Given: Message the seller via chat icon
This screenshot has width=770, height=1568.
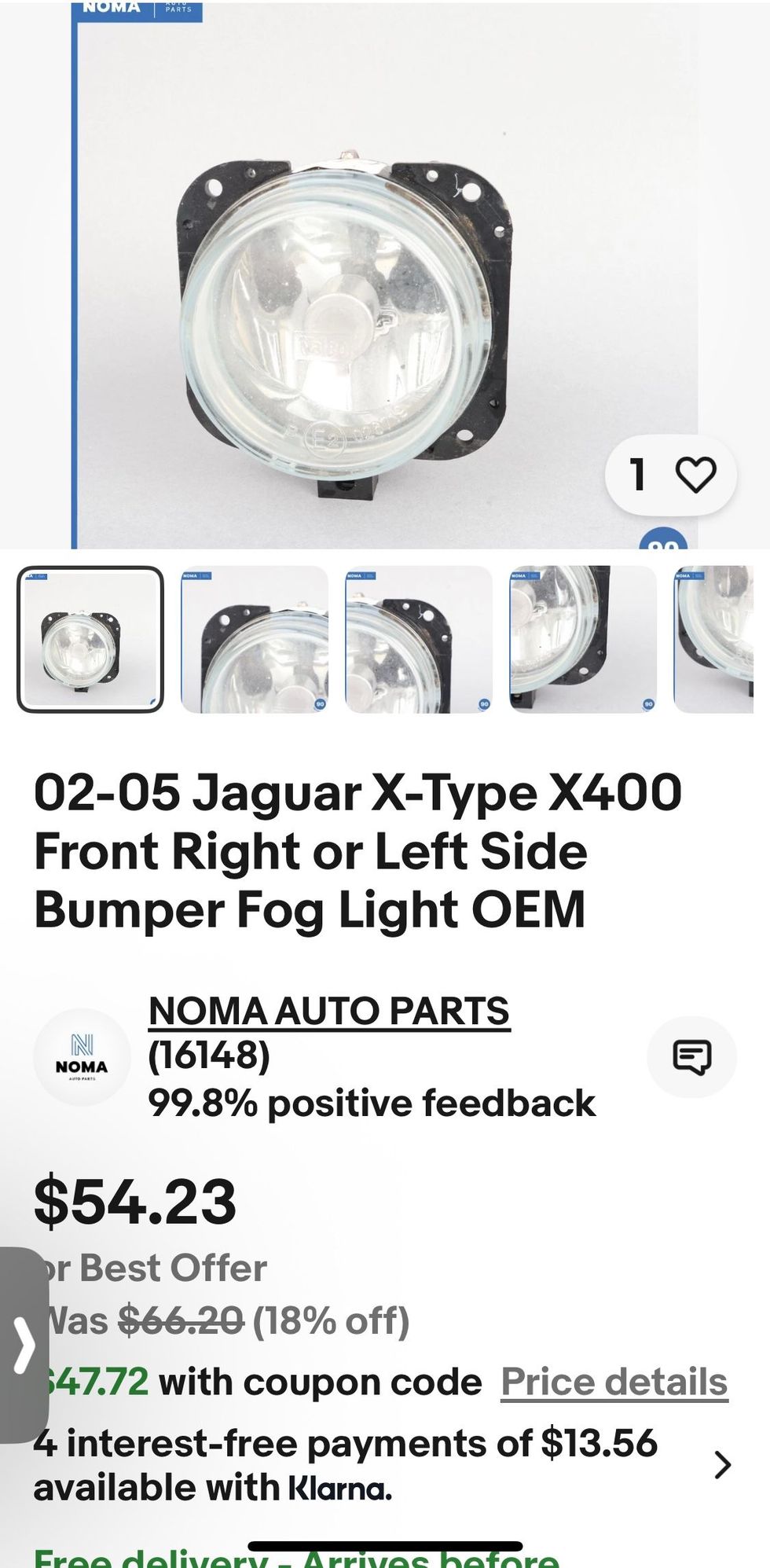Looking at the screenshot, I should (691, 1056).
